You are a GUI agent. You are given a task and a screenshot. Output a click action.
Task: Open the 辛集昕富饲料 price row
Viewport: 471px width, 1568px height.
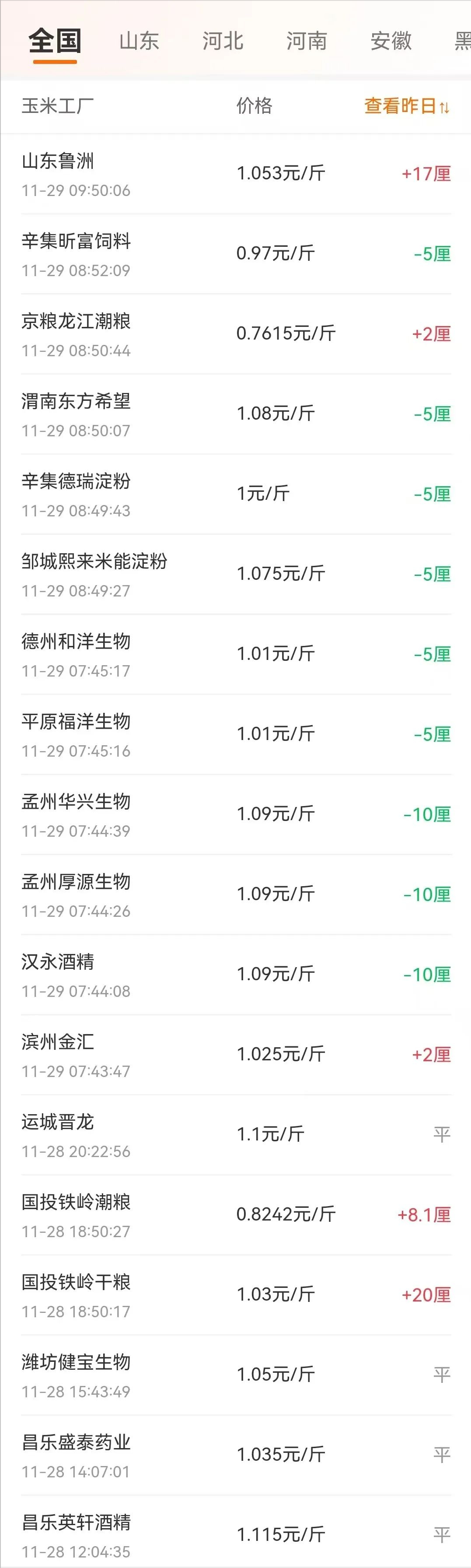coord(235,254)
